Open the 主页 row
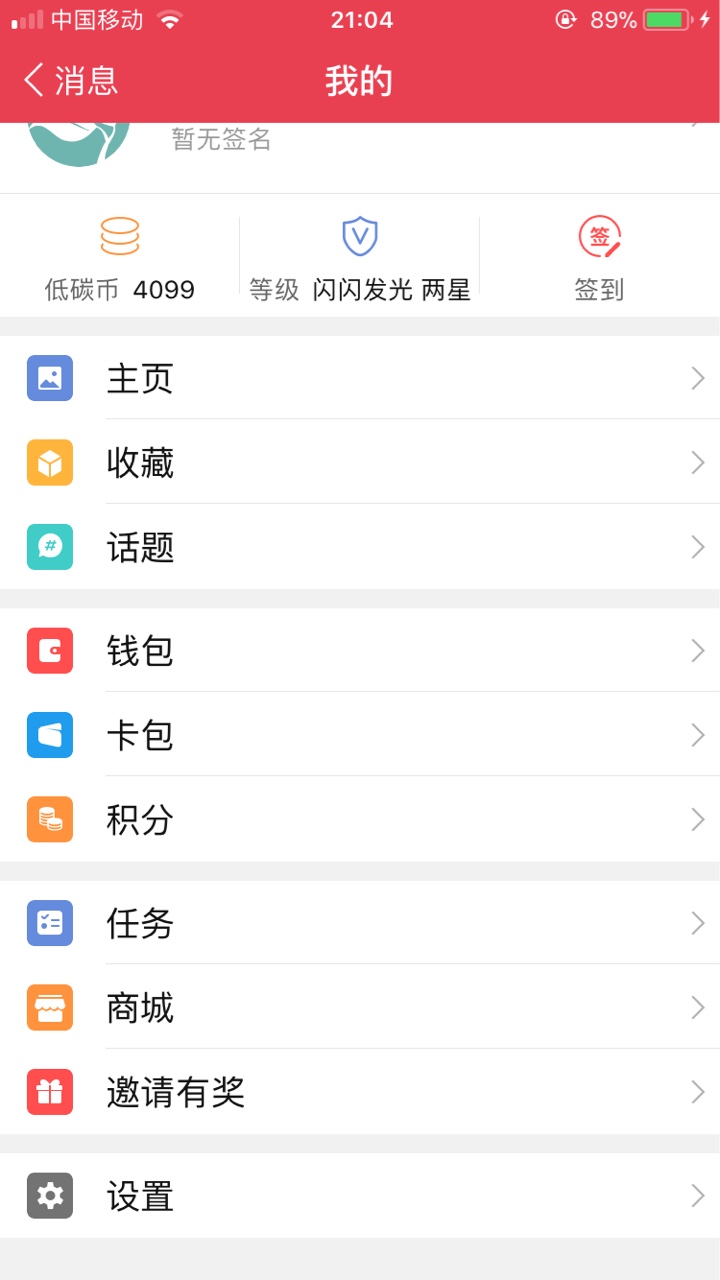 click(x=360, y=378)
